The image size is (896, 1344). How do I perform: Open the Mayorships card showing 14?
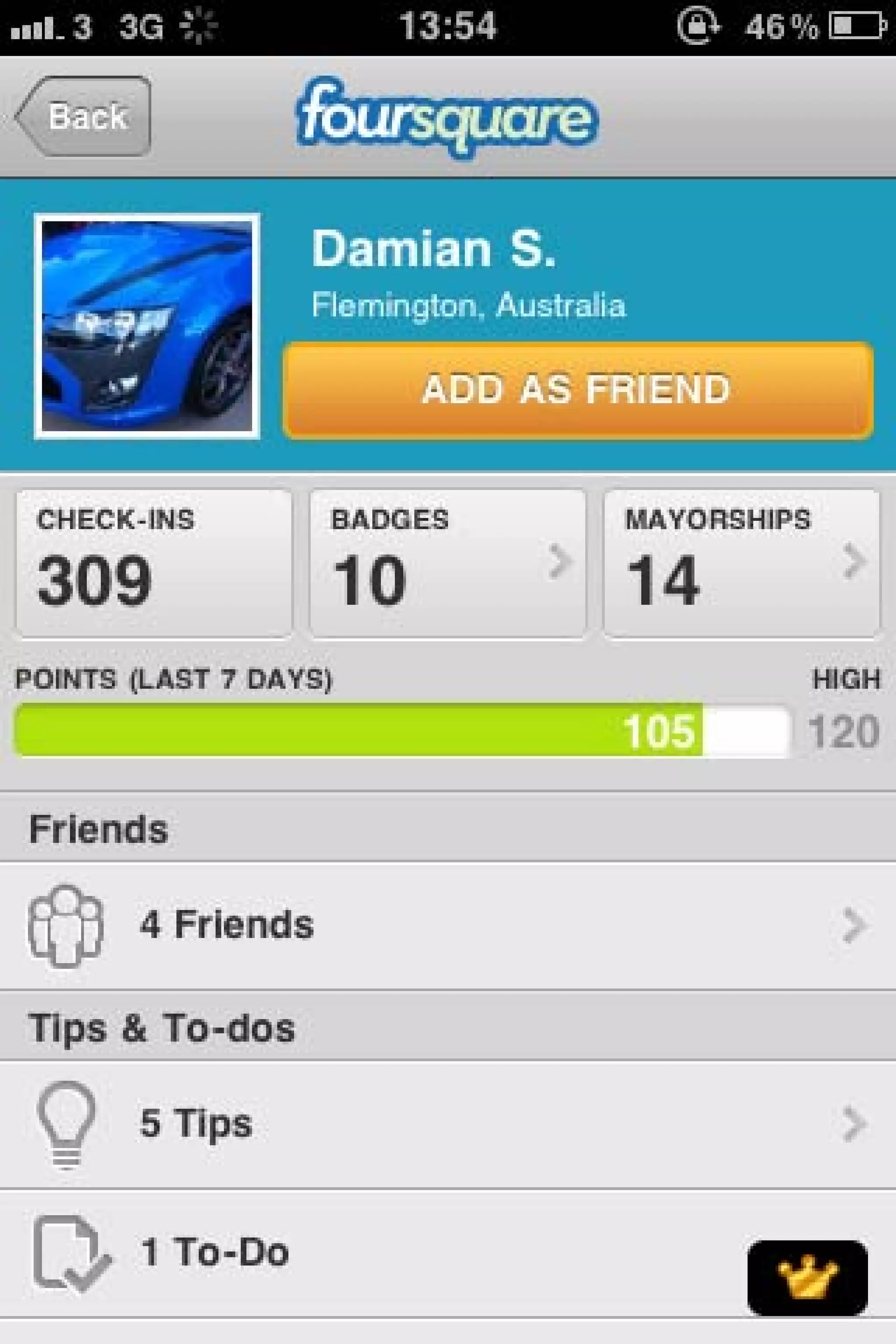point(741,563)
